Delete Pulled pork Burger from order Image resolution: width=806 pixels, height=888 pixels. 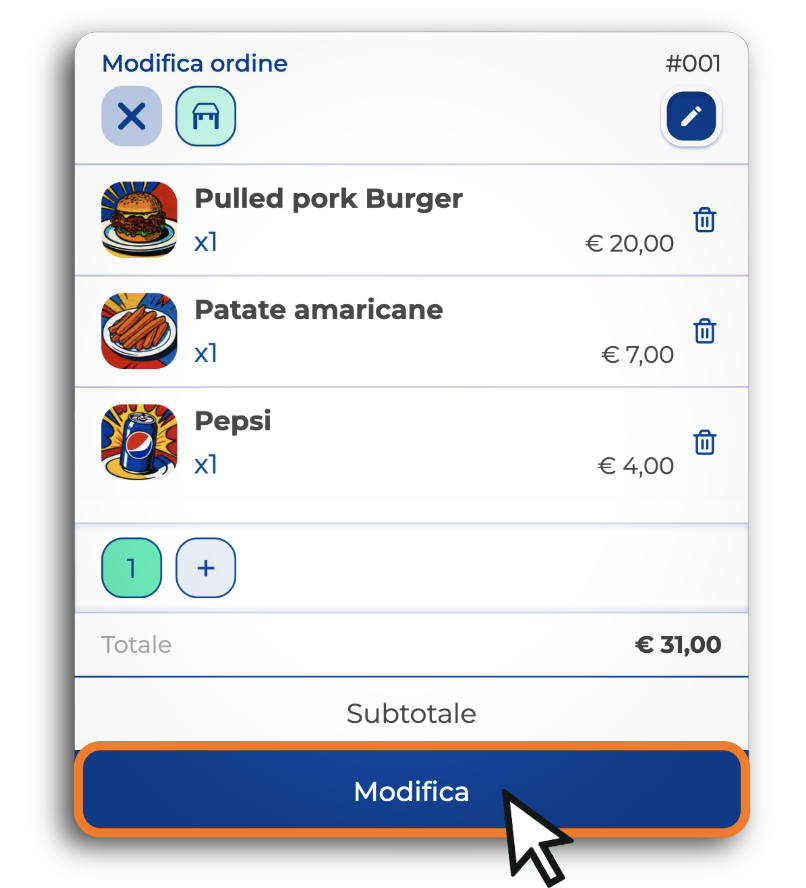coord(704,220)
